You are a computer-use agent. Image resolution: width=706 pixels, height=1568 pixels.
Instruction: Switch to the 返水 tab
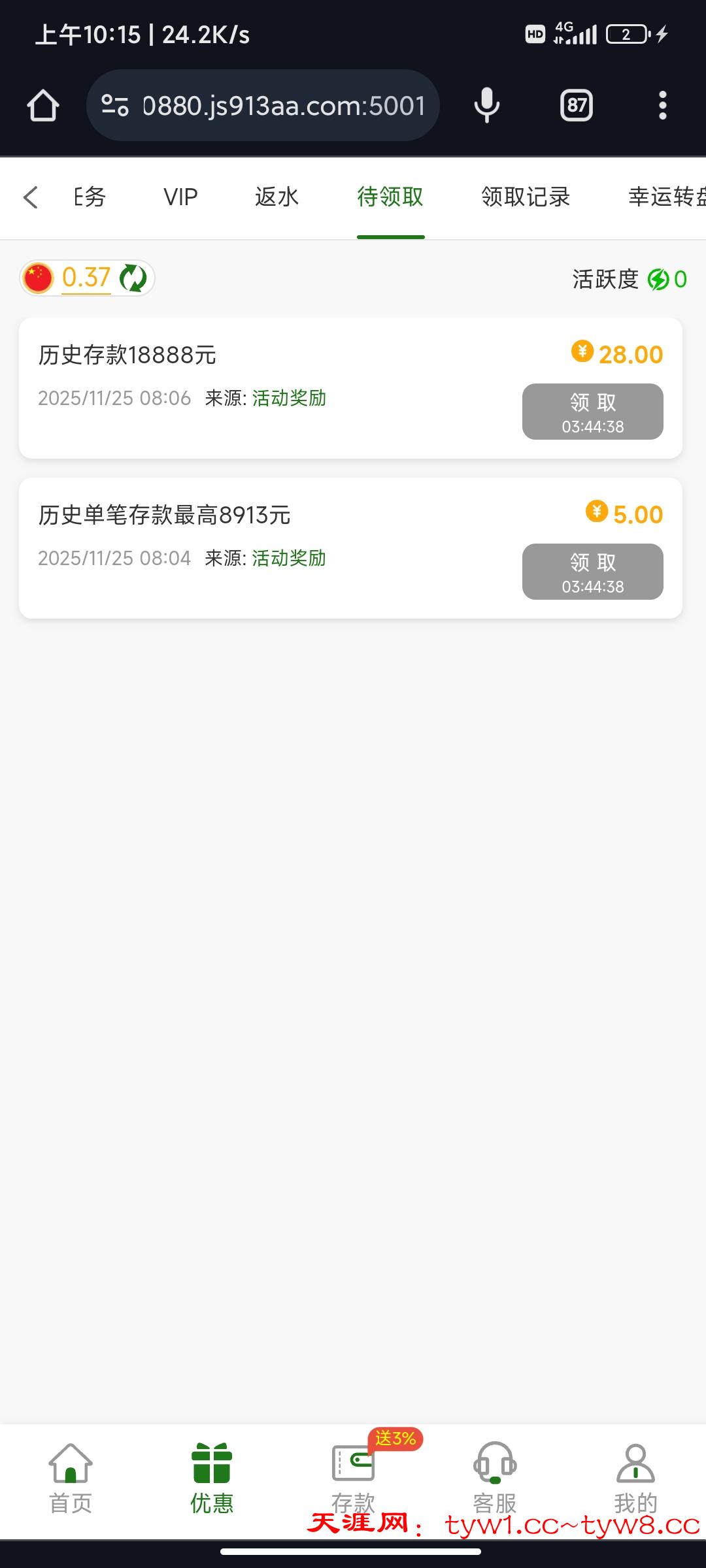click(277, 197)
